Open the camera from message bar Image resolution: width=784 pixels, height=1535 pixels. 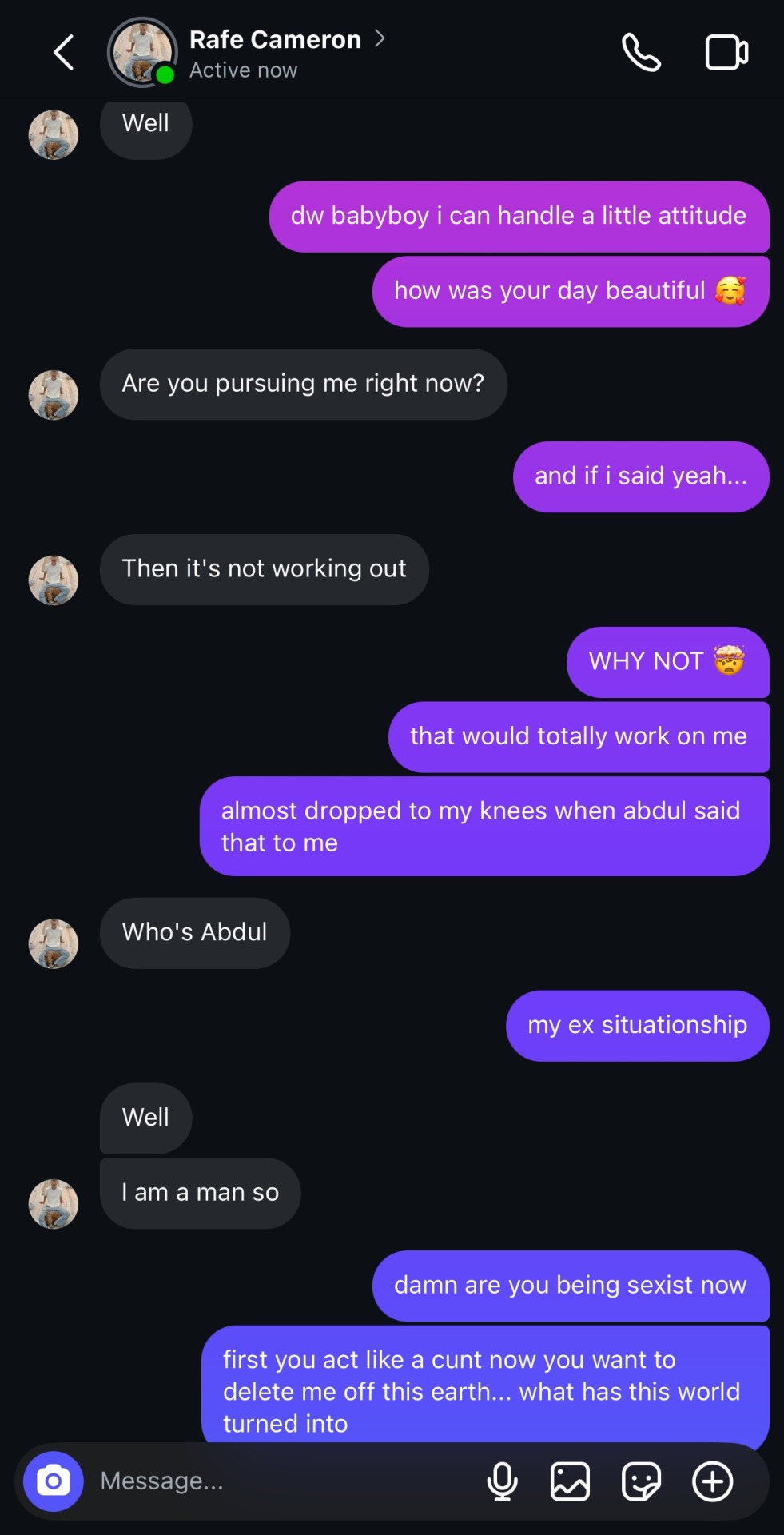tap(53, 1481)
